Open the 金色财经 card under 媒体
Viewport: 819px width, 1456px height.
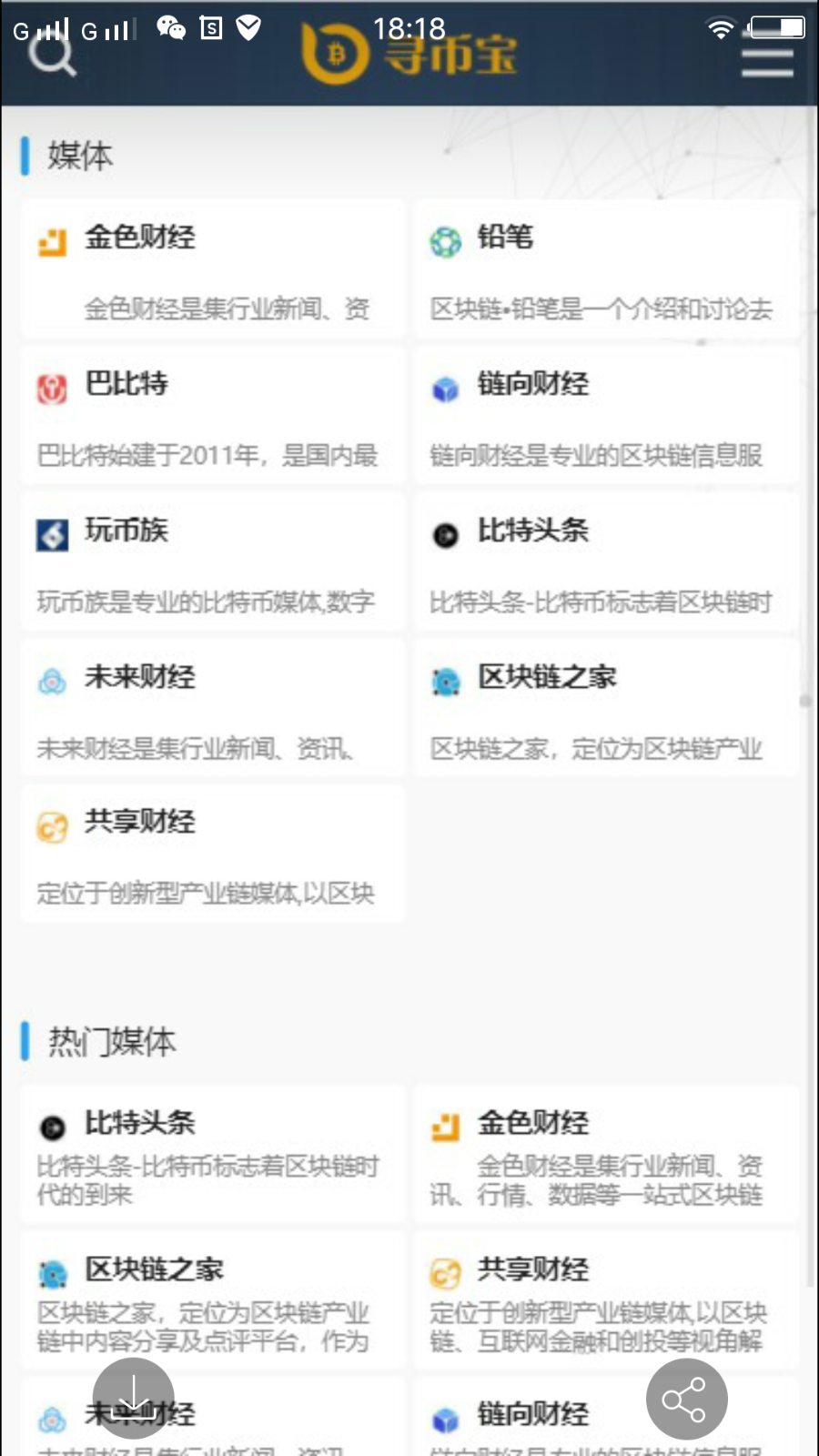click(x=213, y=270)
